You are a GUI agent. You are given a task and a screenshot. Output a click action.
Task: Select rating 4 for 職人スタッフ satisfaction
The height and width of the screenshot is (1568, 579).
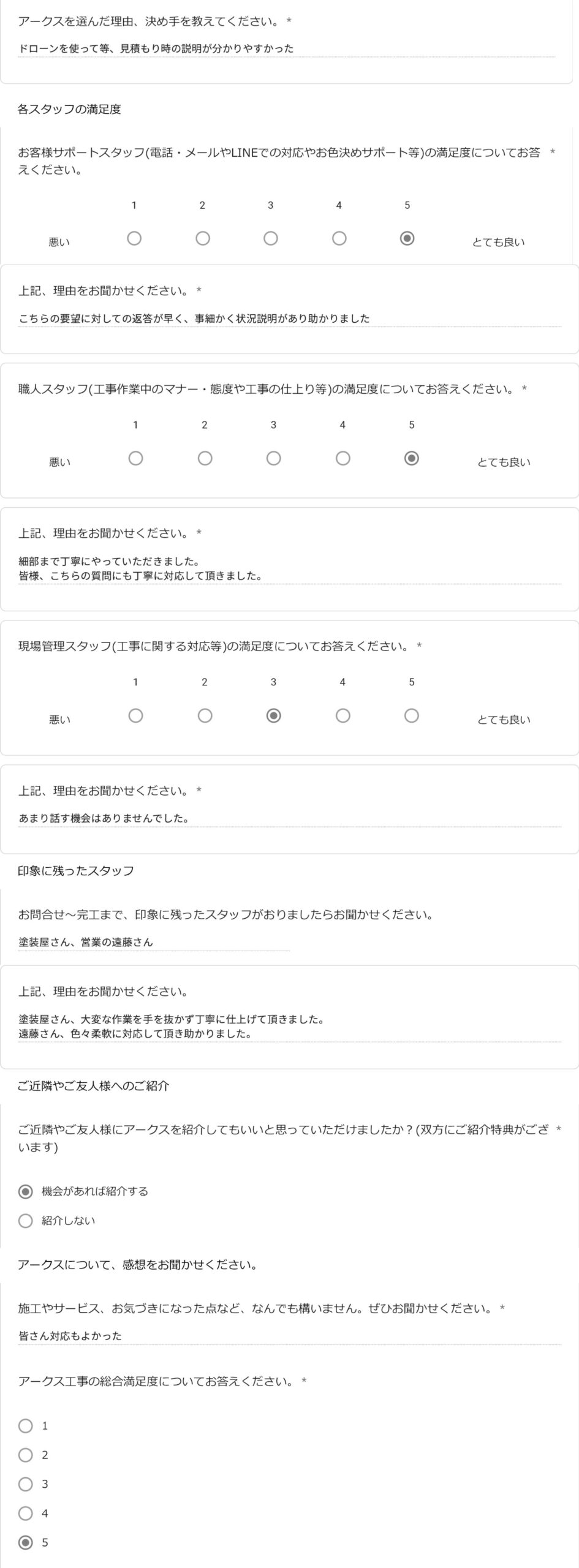click(342, 458)
